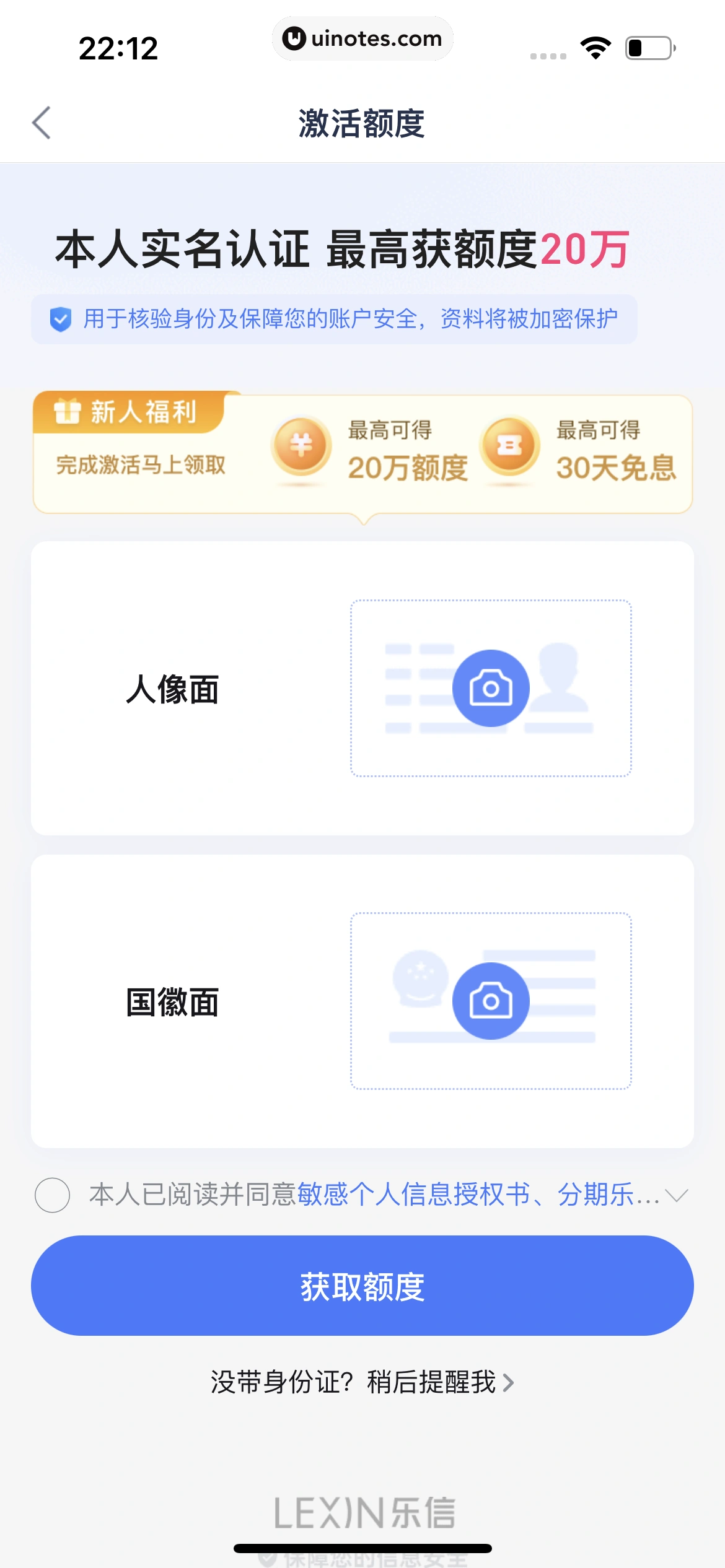The image size is (725, 1568).
Task: Check the agreement consent circle
Action: click(53, 1194)
